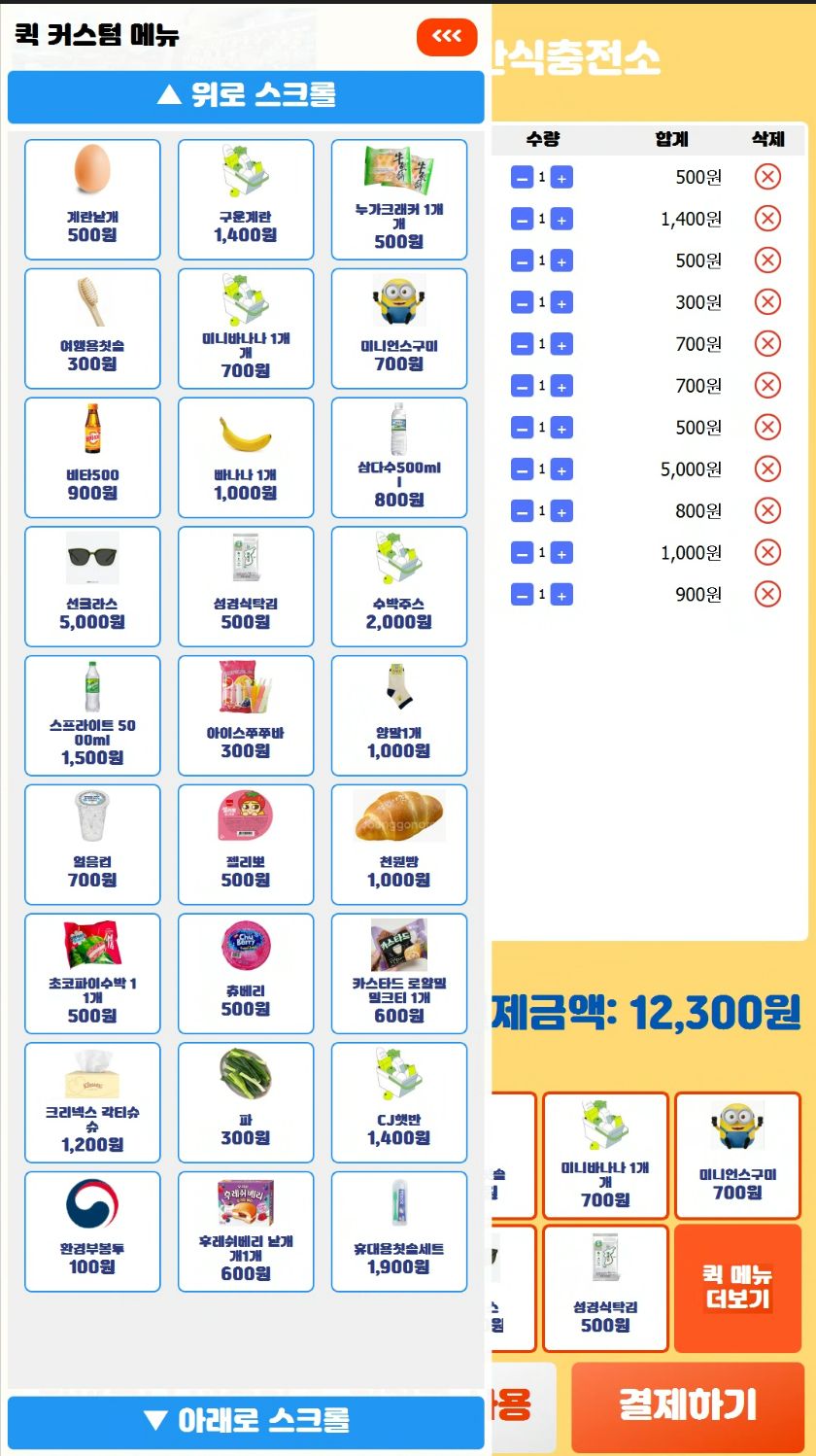Add 비타500 900원 to cart

tap(92, 458)
